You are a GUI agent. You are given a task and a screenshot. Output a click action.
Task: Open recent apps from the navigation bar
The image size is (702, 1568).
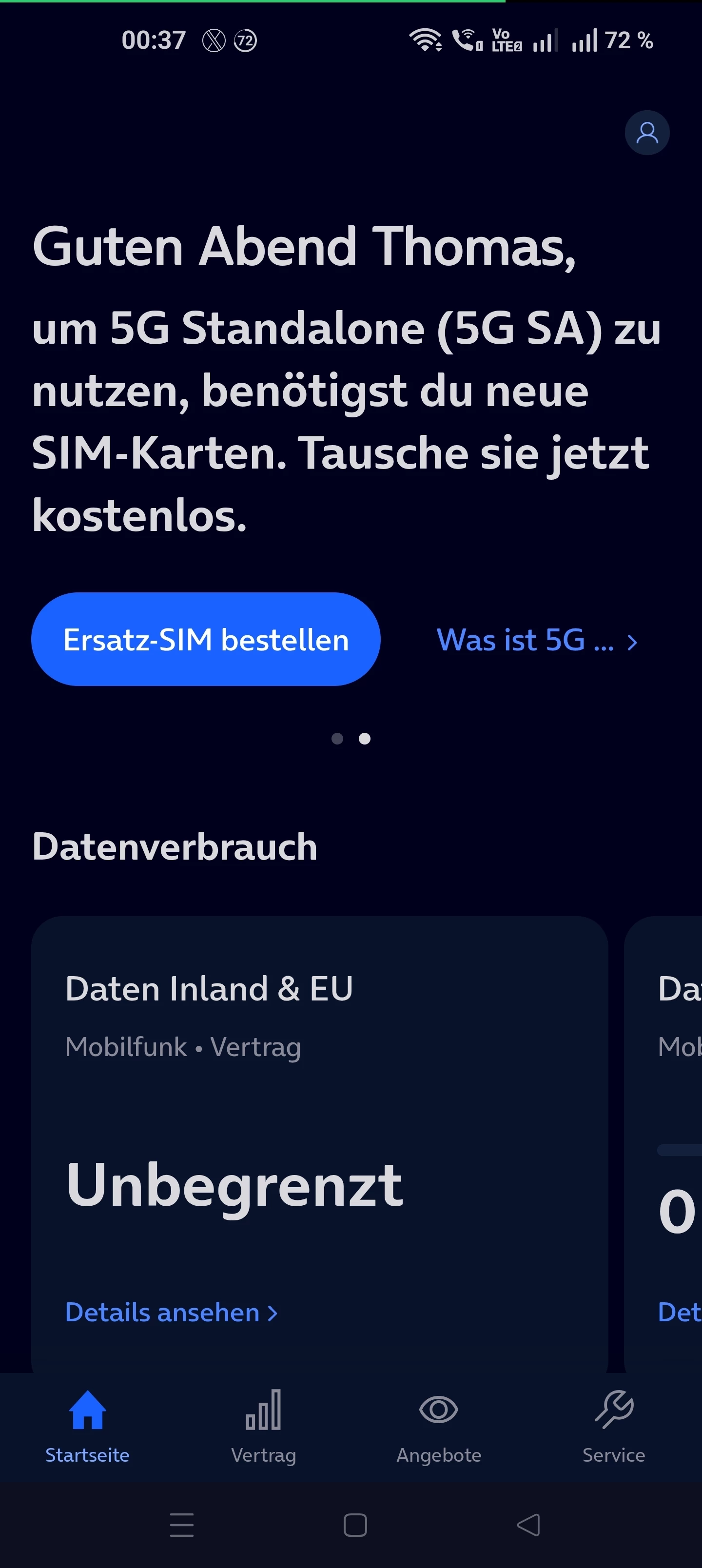click(x=181, y=1525)
